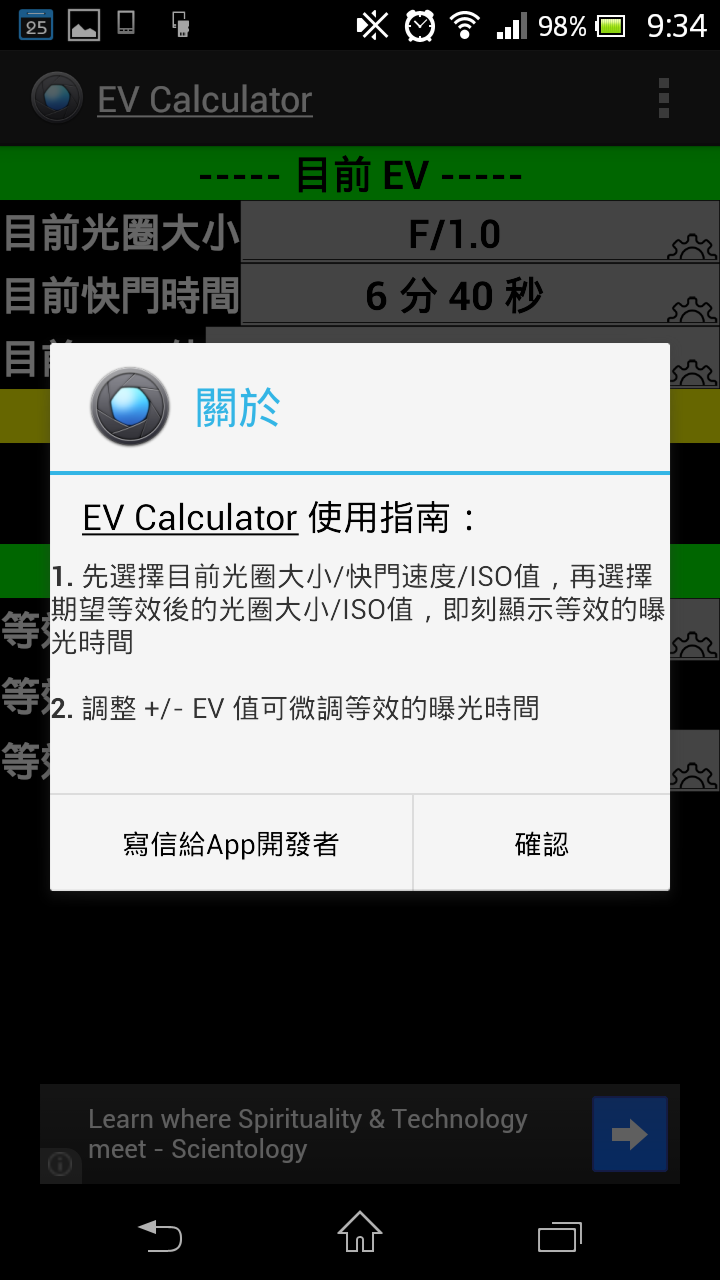This screenshot has height=1280, width=720.
Task: Open the recent apps view
Action: point(559,1236)
